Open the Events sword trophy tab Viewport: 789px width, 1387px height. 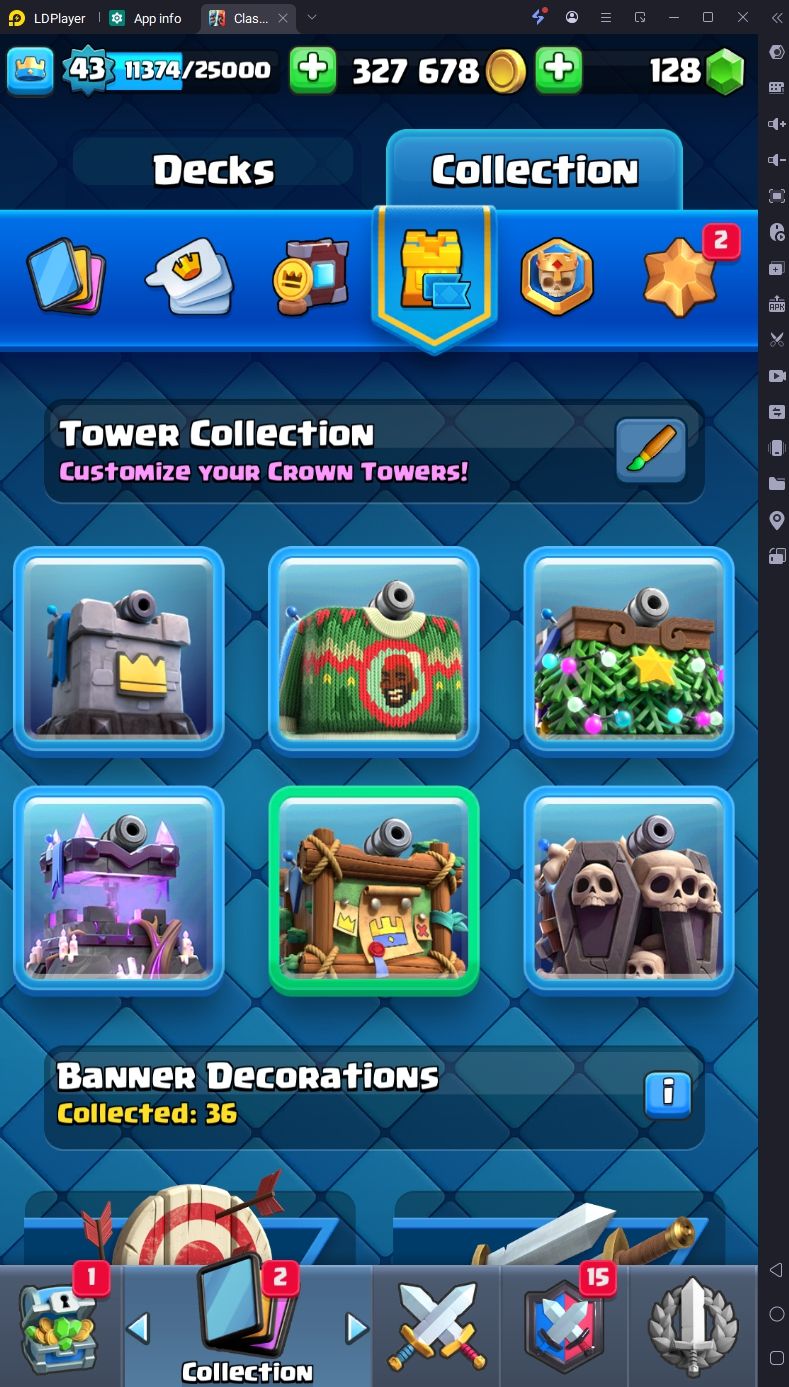692,1328
